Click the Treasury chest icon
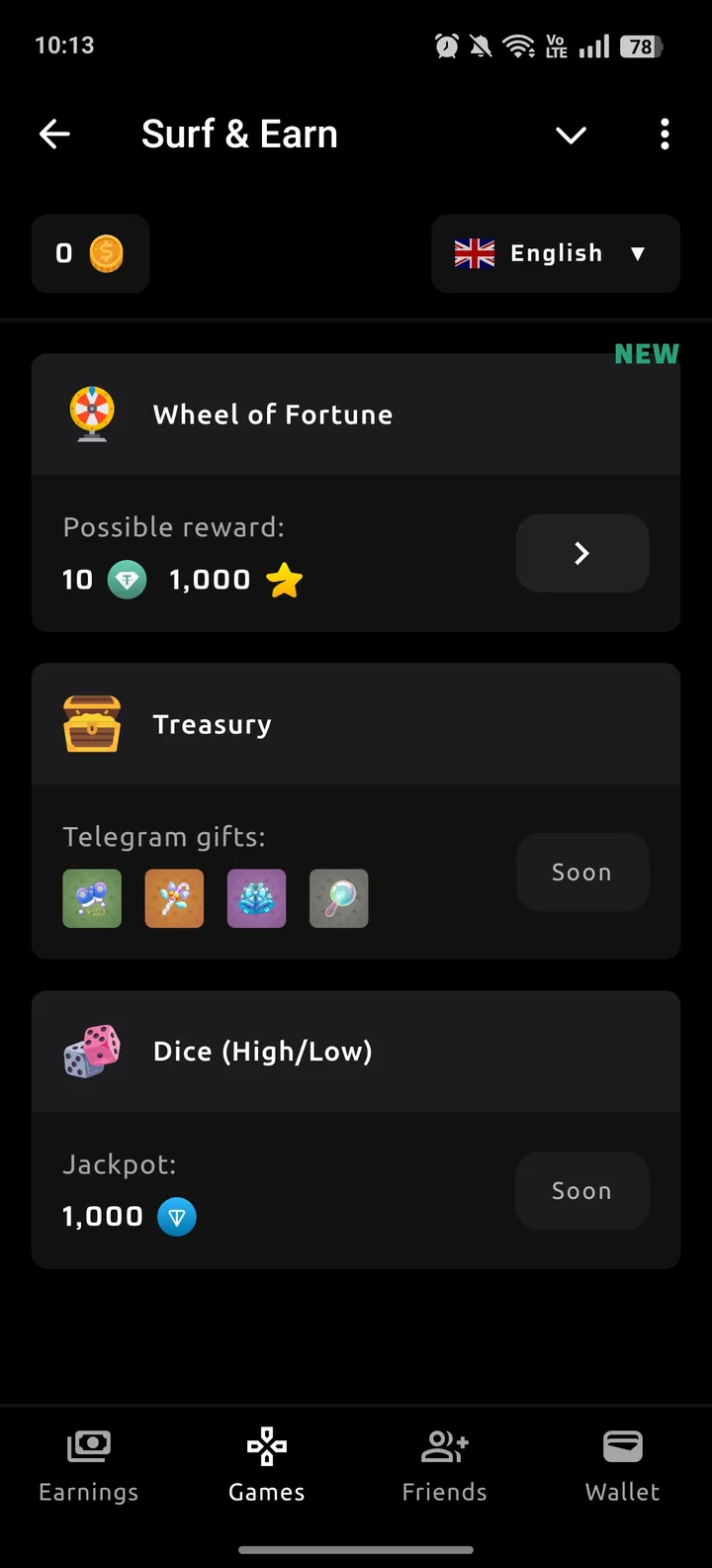 [91, 723]
